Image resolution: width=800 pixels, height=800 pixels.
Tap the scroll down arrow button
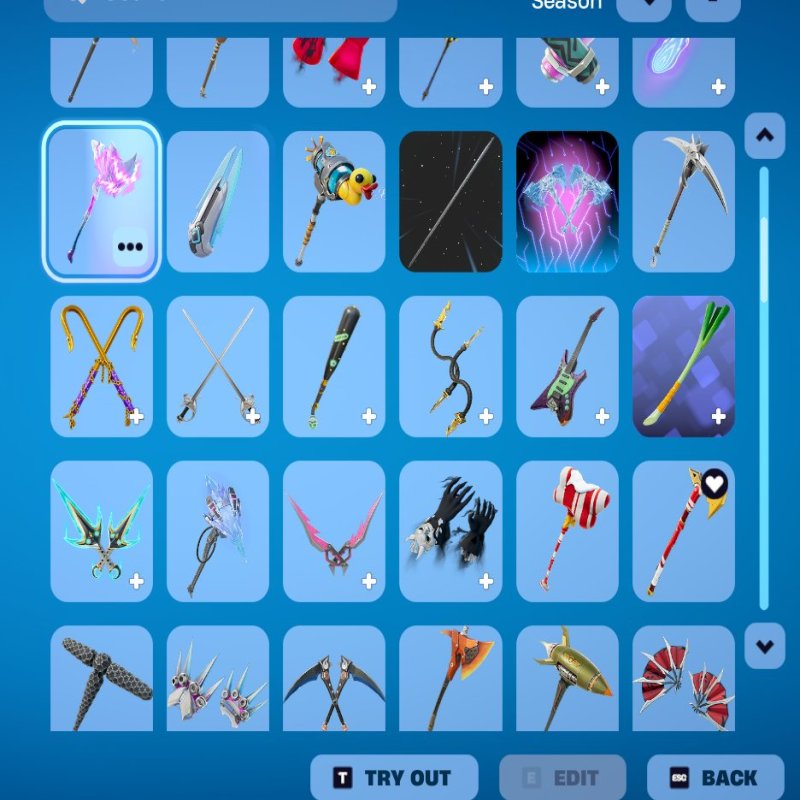(x=765, y=646)
